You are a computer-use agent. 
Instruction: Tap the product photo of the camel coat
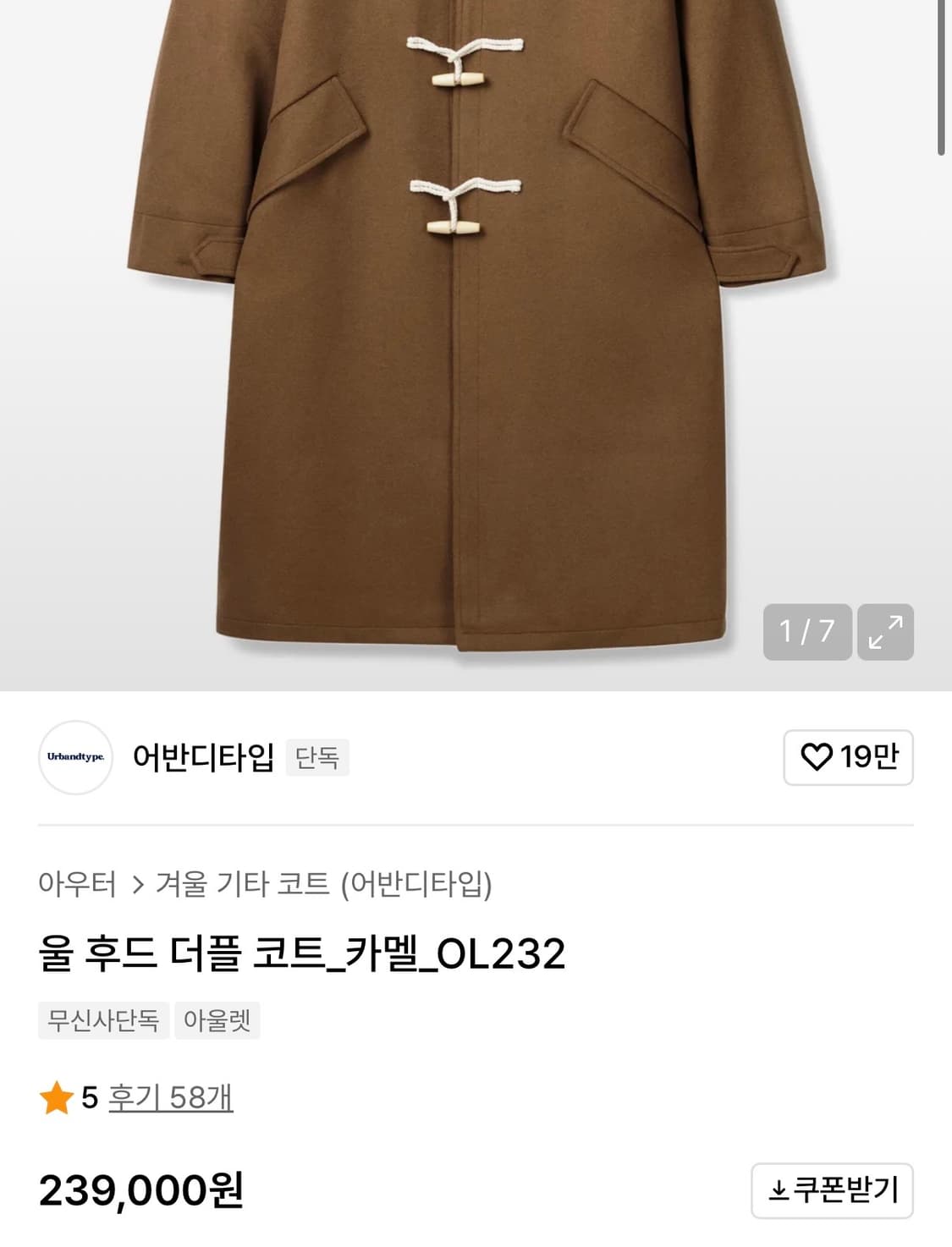coord(474,338)
